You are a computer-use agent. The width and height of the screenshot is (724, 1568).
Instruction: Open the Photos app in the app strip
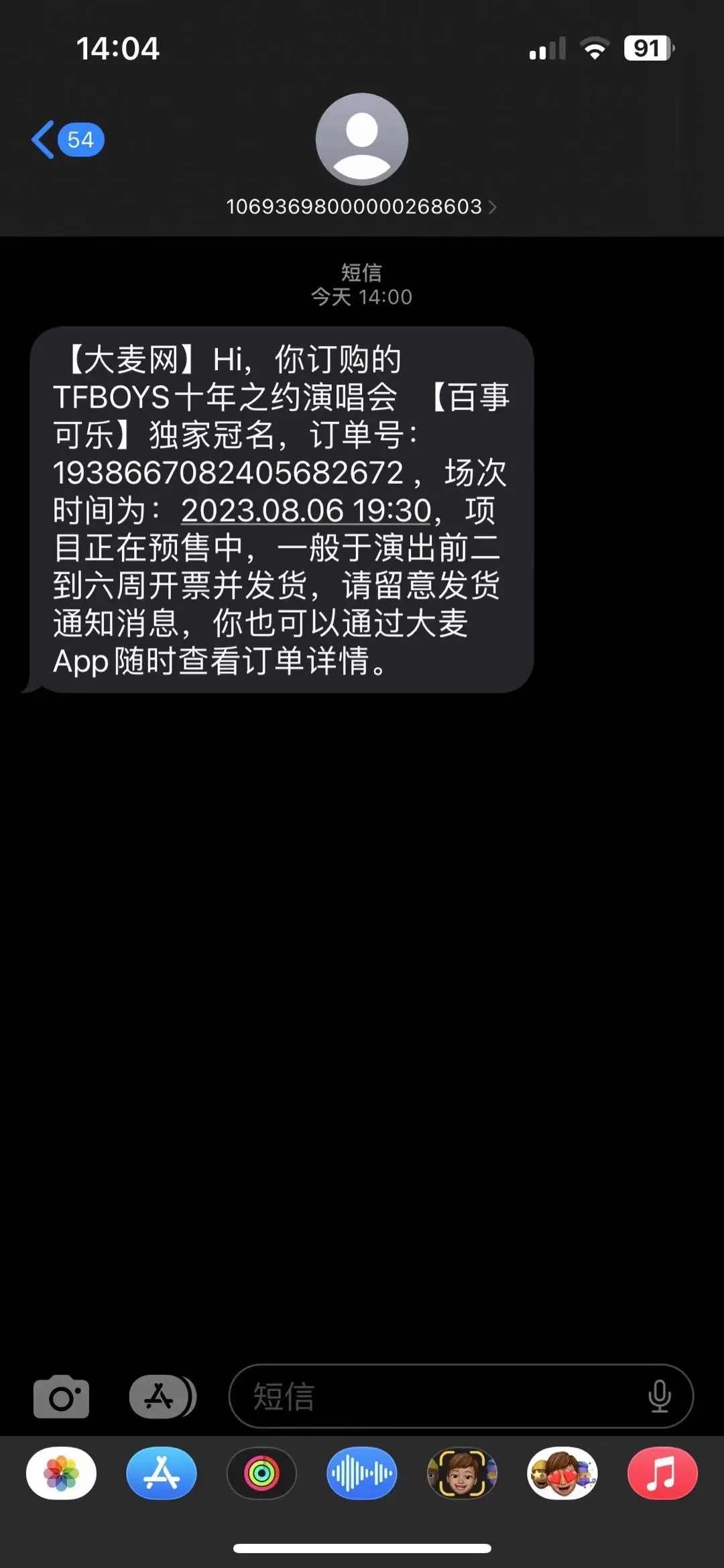pyautogui.click(x=61, y=1473)
